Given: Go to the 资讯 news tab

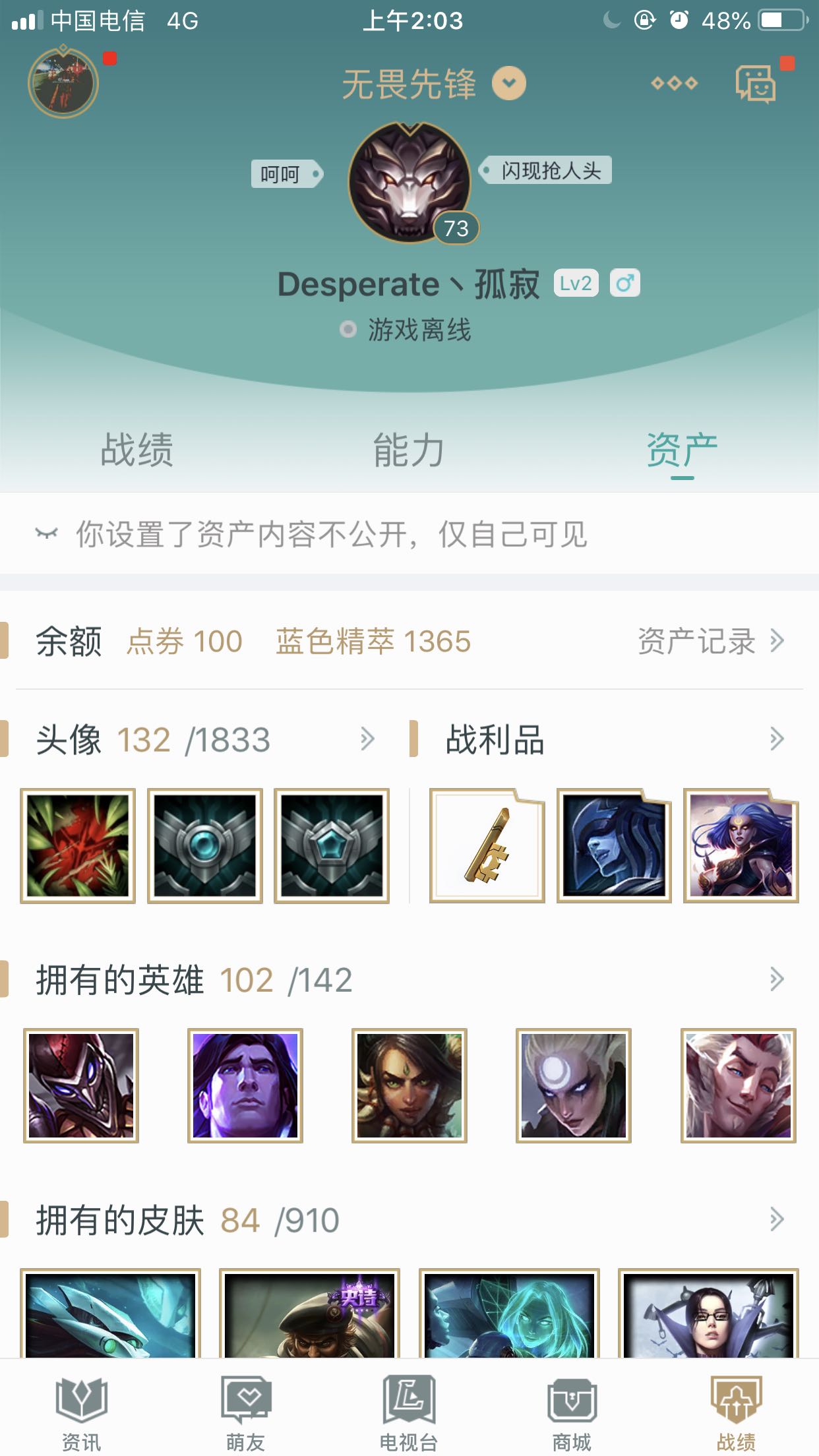Looking at the screenshot, I should (82, 1412).
